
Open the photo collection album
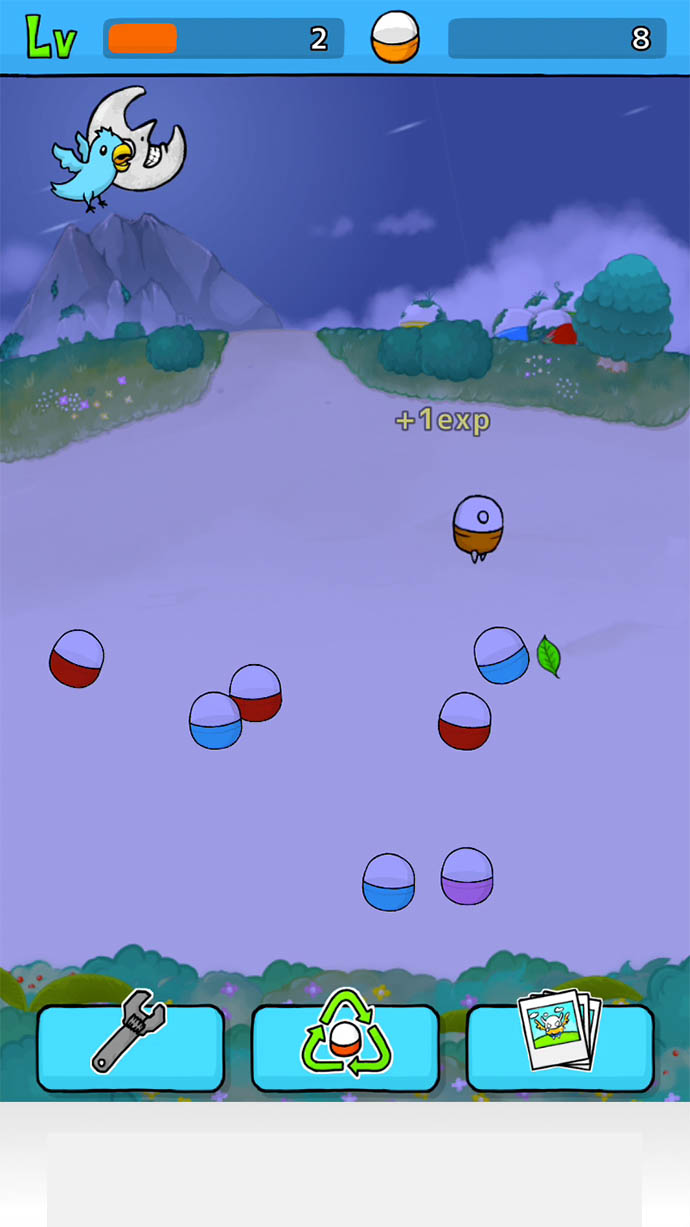pos(560,1046)
